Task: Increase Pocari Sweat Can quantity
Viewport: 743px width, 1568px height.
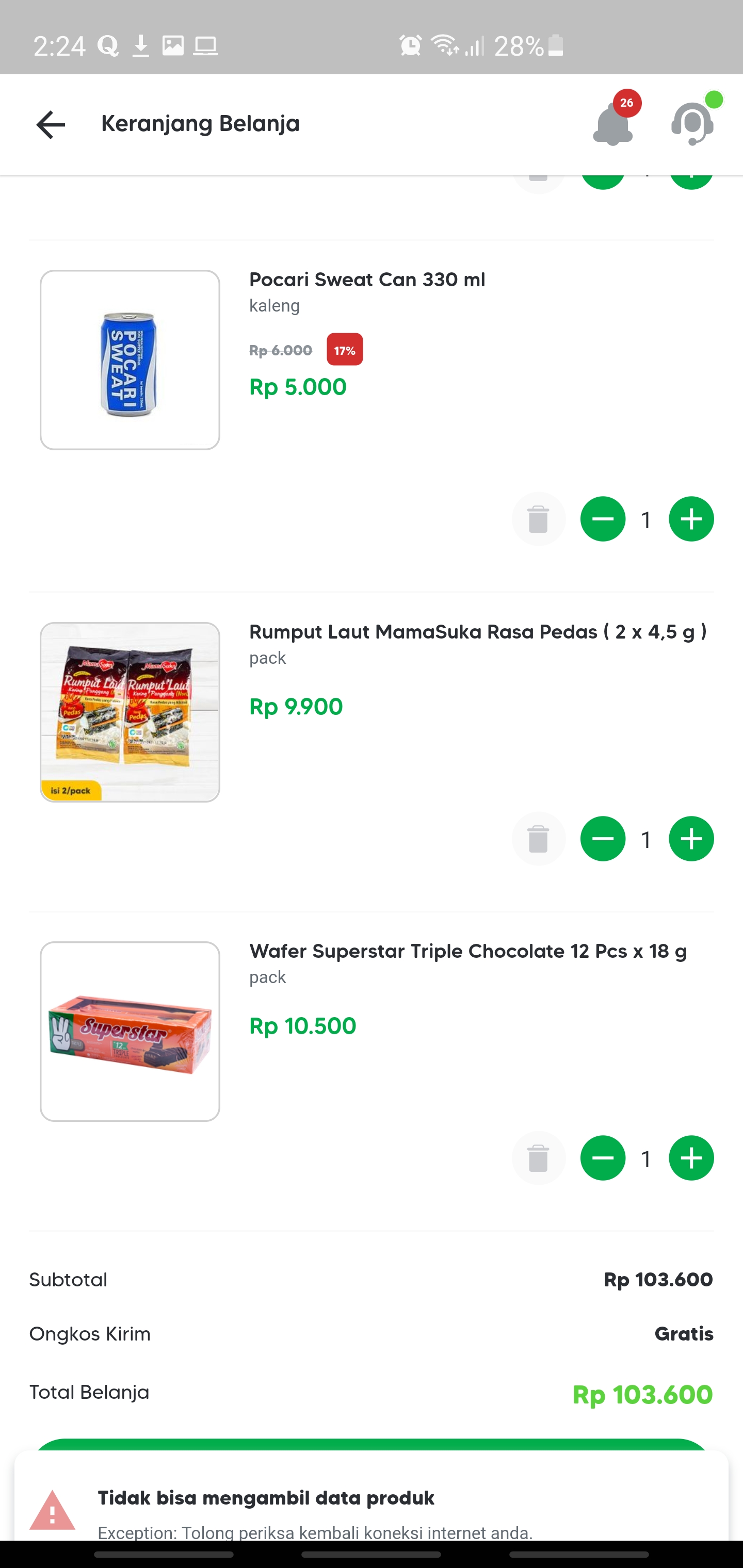Action: click(691, 519)
